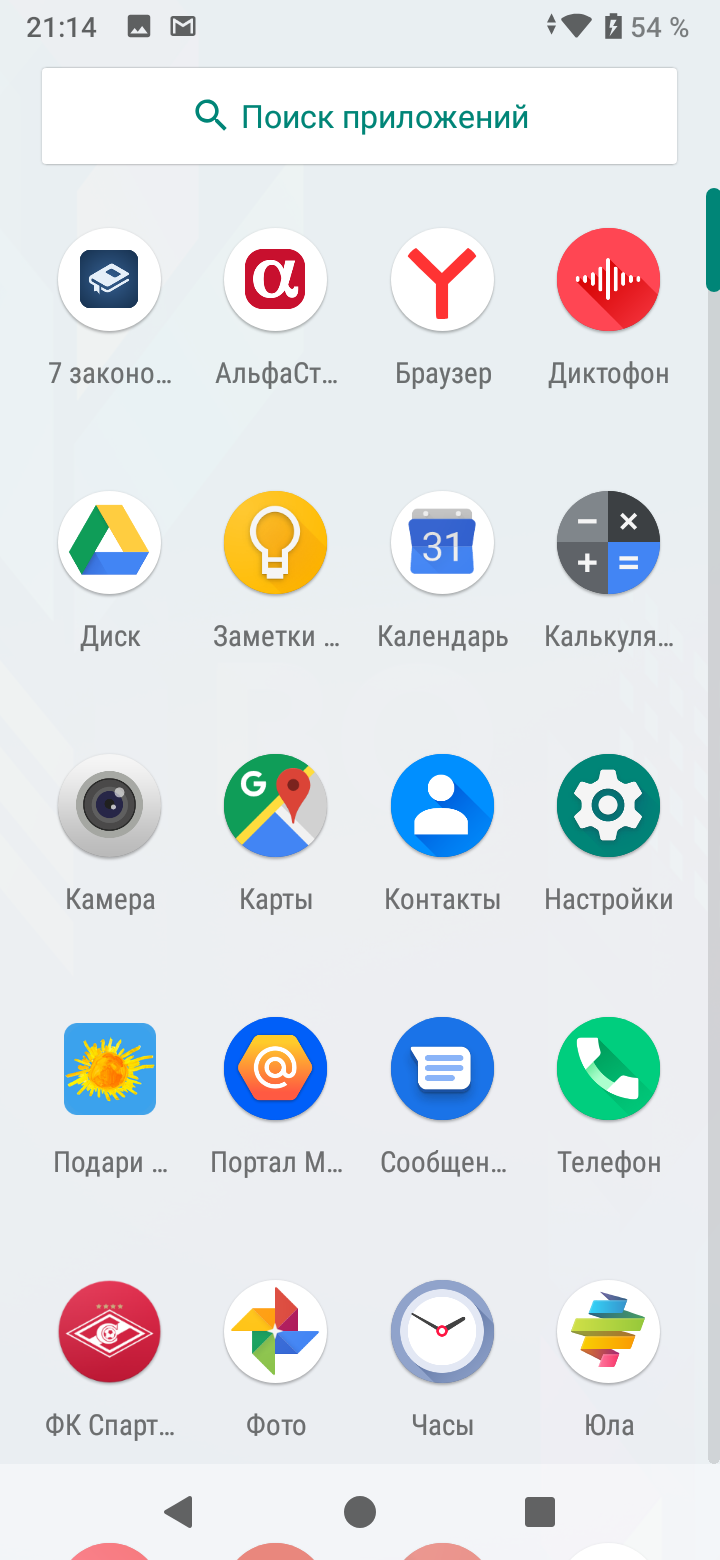Launch the АльфаСтрахование app
Viewport: 720px width, 1560px height.
(276, 280)
